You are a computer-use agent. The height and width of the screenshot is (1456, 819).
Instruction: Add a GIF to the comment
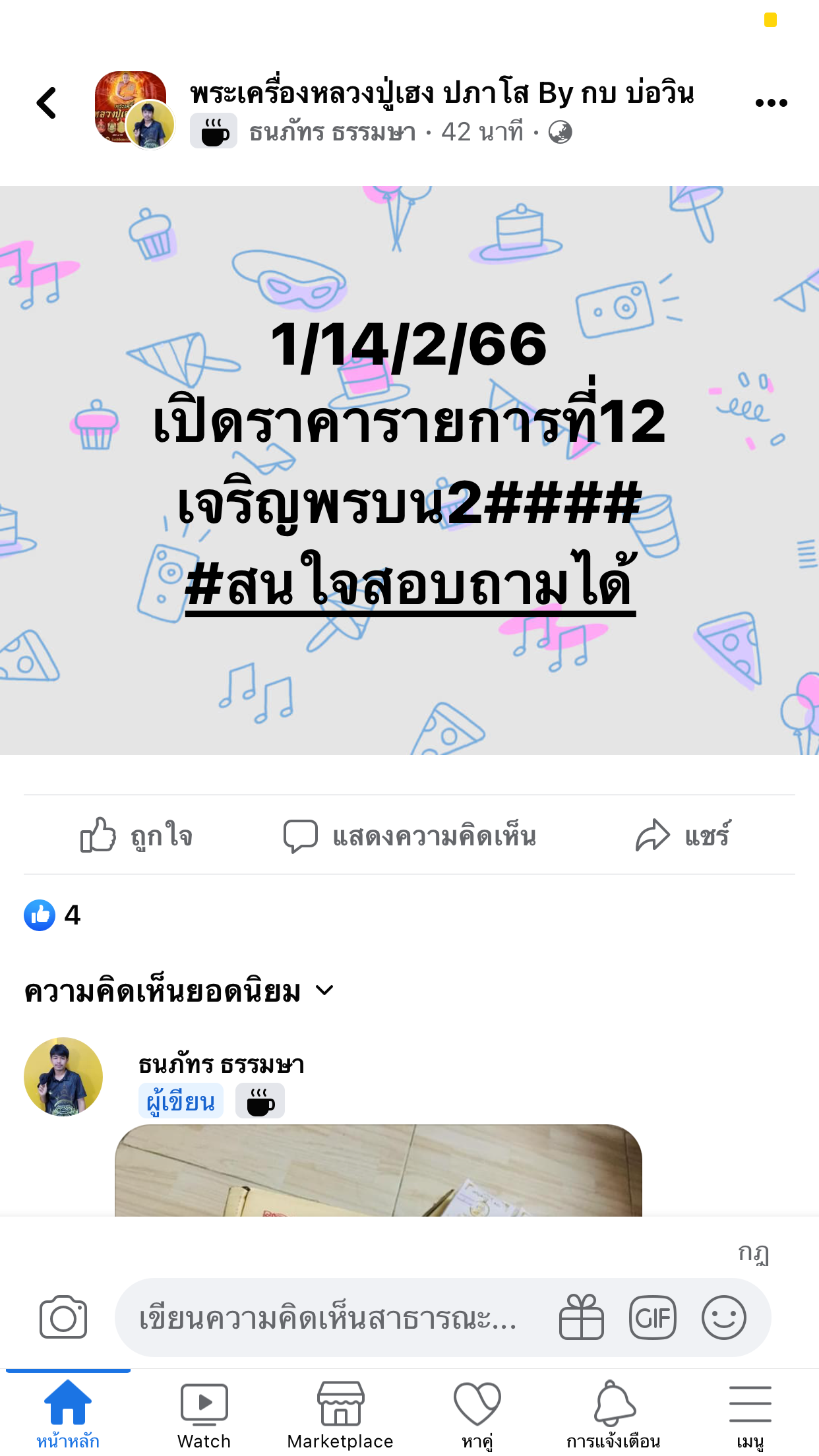pyautogui.click(x=652, y=1318)
